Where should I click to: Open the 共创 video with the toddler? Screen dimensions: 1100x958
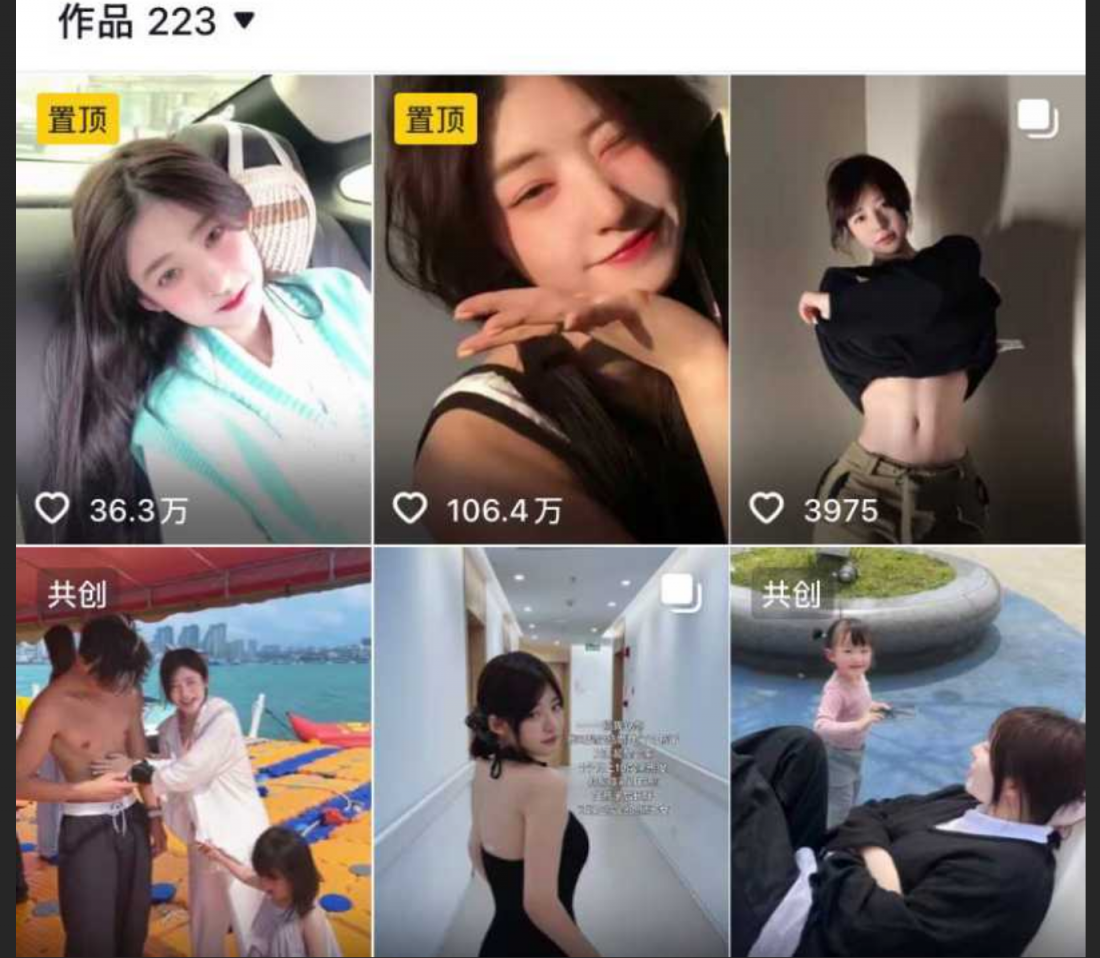[x=908, y=752]
